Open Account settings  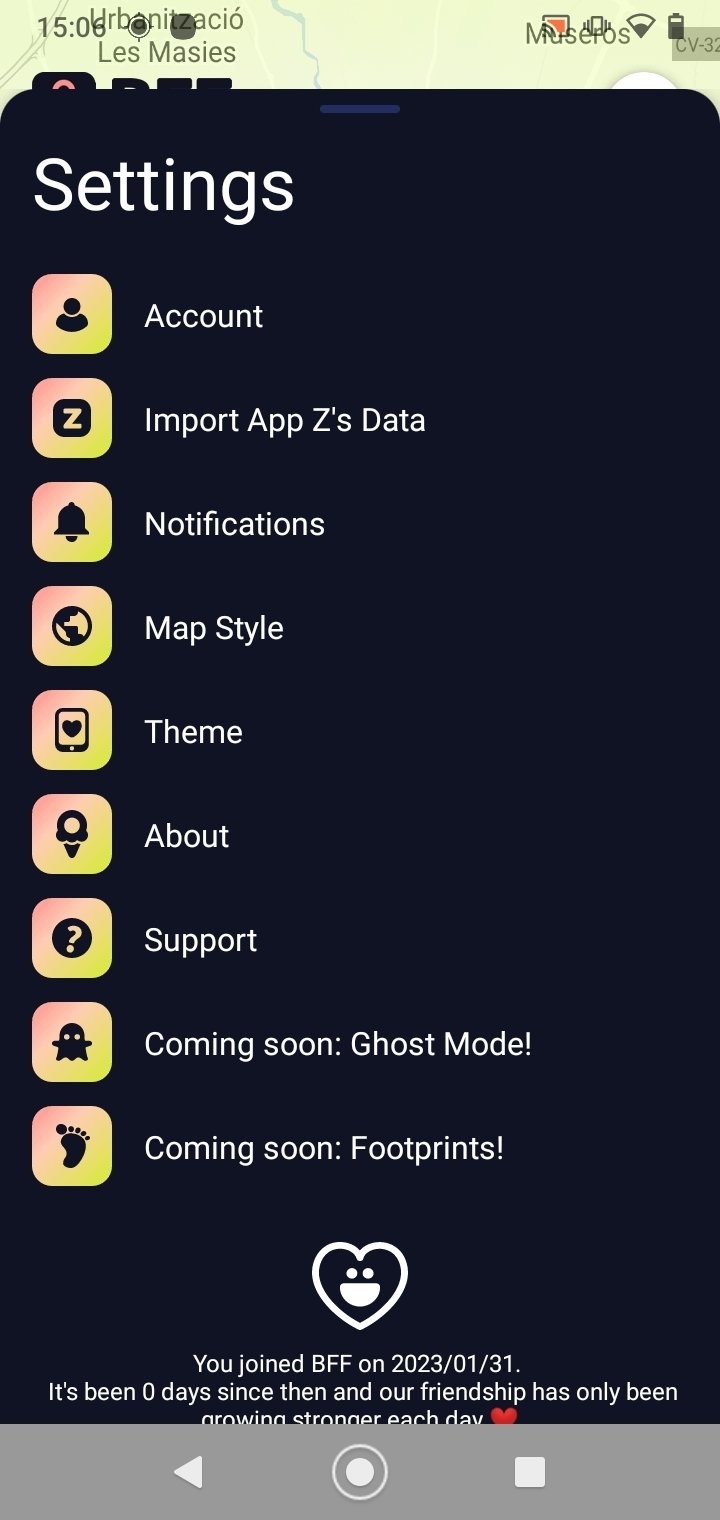pyautogui.click(x=204, y=316)
